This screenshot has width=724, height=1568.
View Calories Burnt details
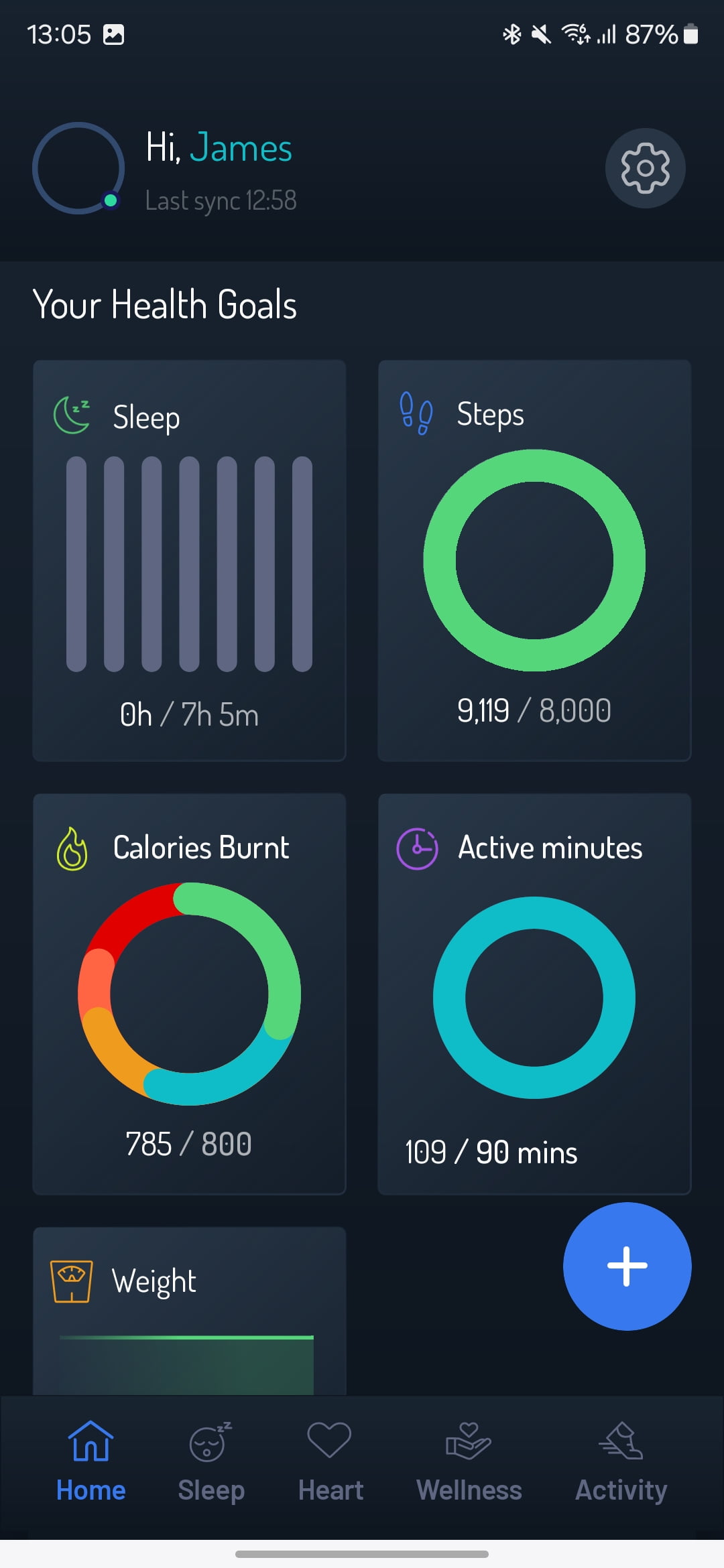click(189, 993)
